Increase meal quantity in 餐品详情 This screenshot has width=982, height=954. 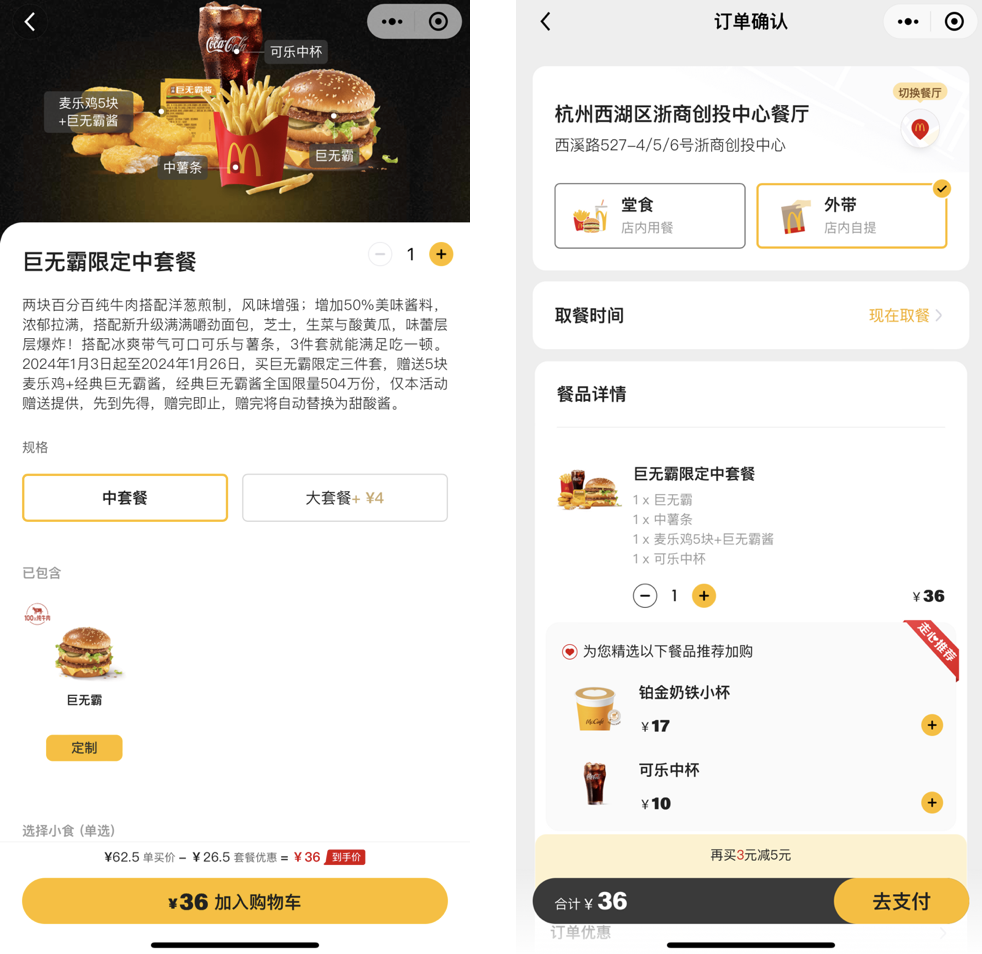point(704,596)
